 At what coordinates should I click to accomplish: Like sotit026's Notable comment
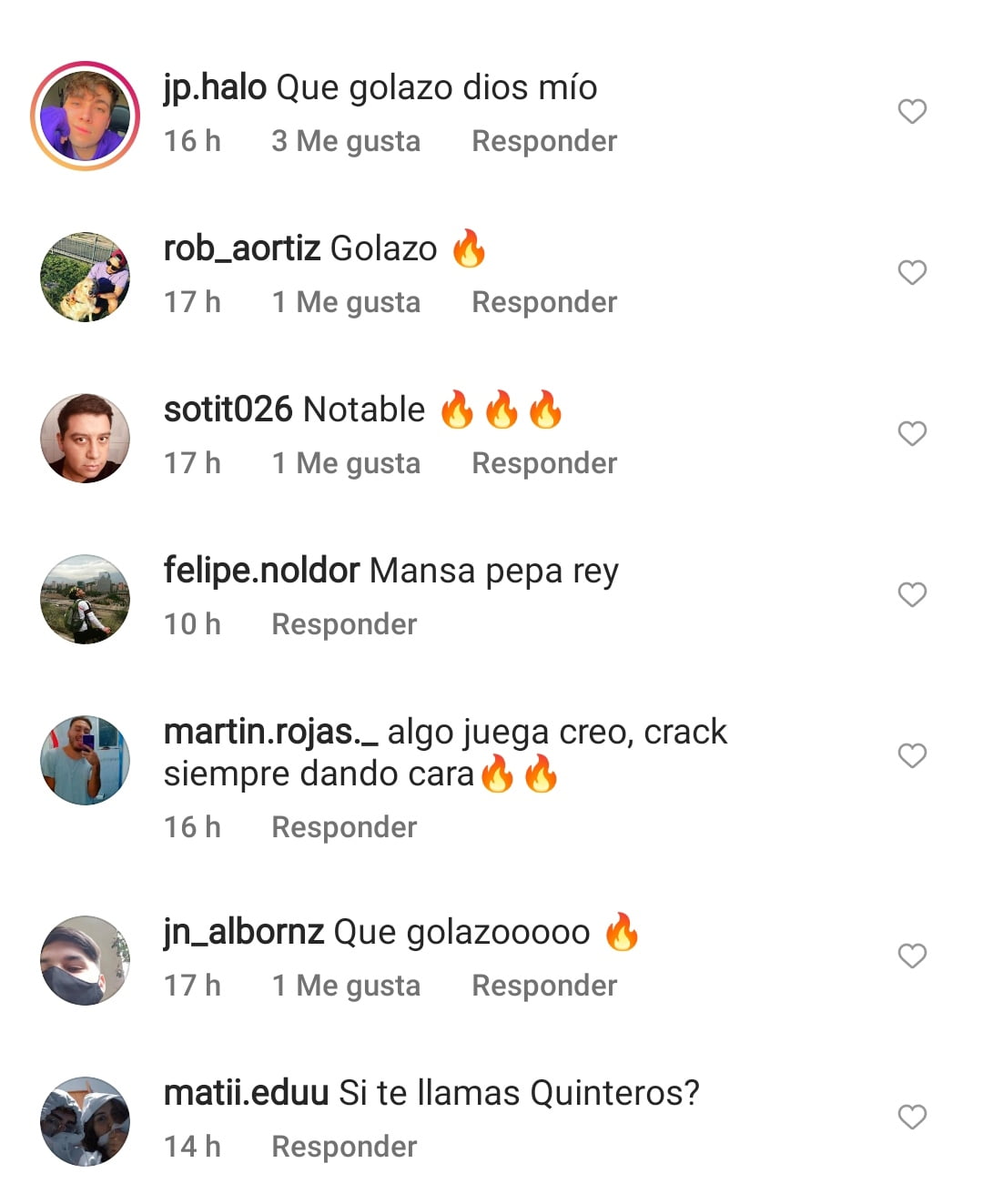[x=912, y=433]
